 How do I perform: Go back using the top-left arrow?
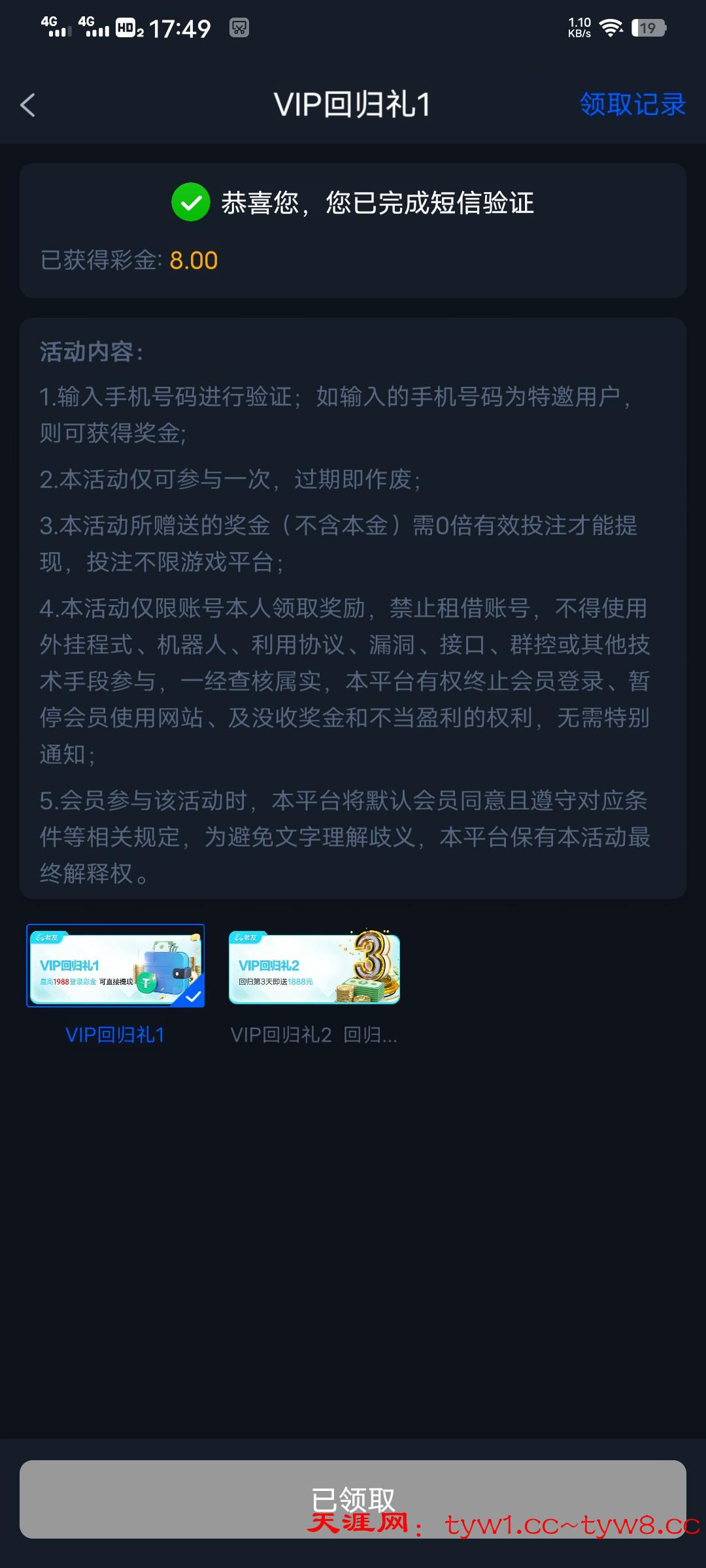tap(27, 105)
